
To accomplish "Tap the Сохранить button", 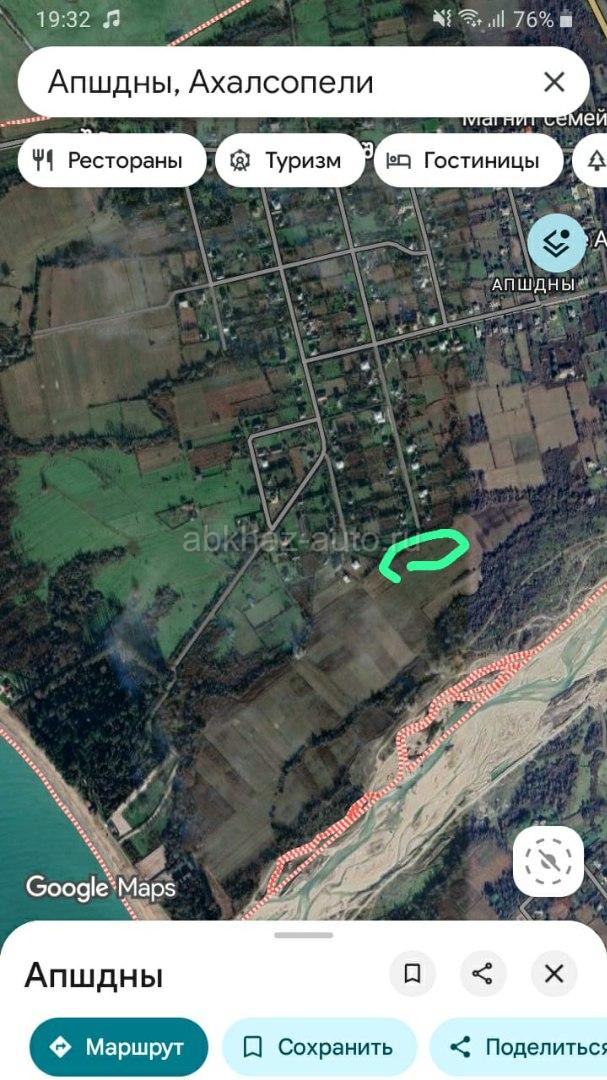I will 319,1047.
